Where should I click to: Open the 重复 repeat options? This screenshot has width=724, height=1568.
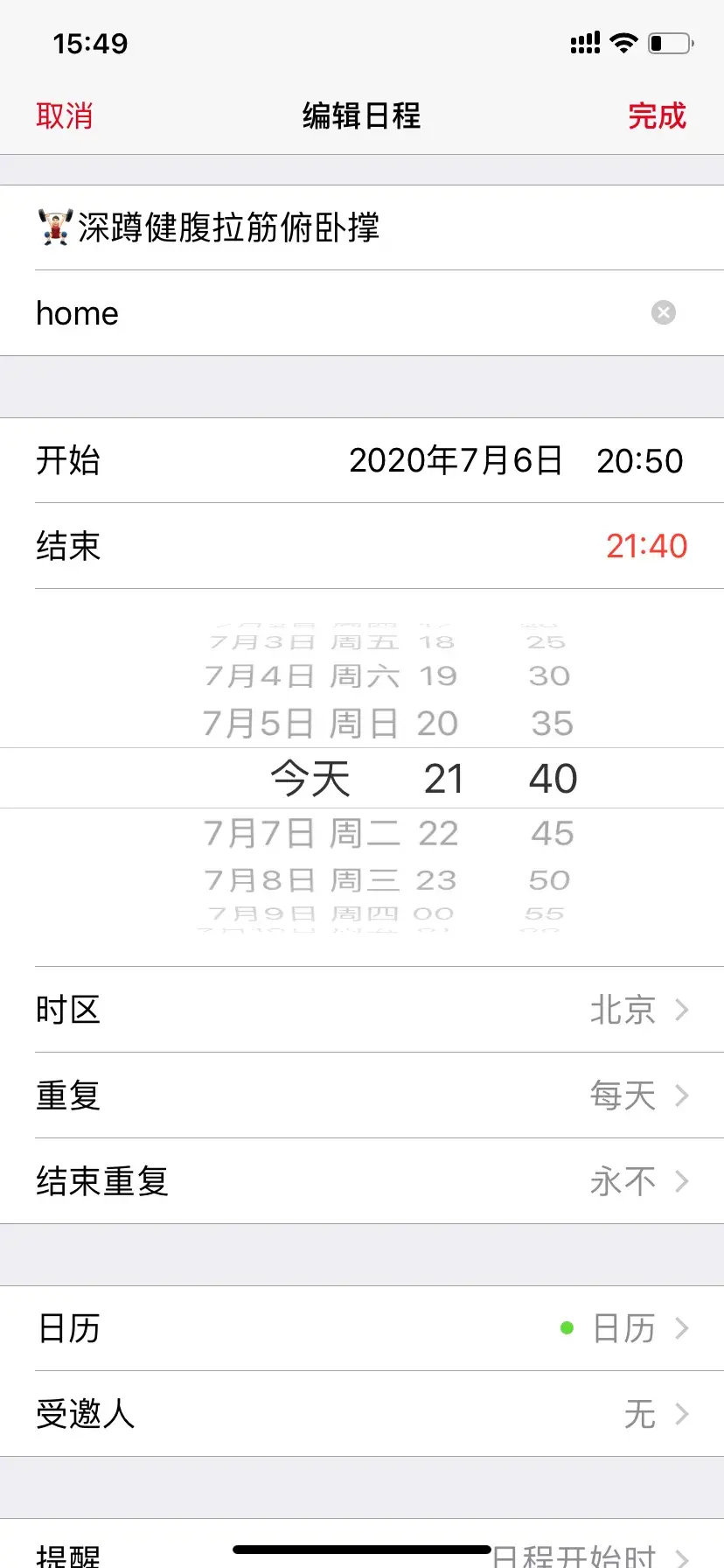(362, 1095)
